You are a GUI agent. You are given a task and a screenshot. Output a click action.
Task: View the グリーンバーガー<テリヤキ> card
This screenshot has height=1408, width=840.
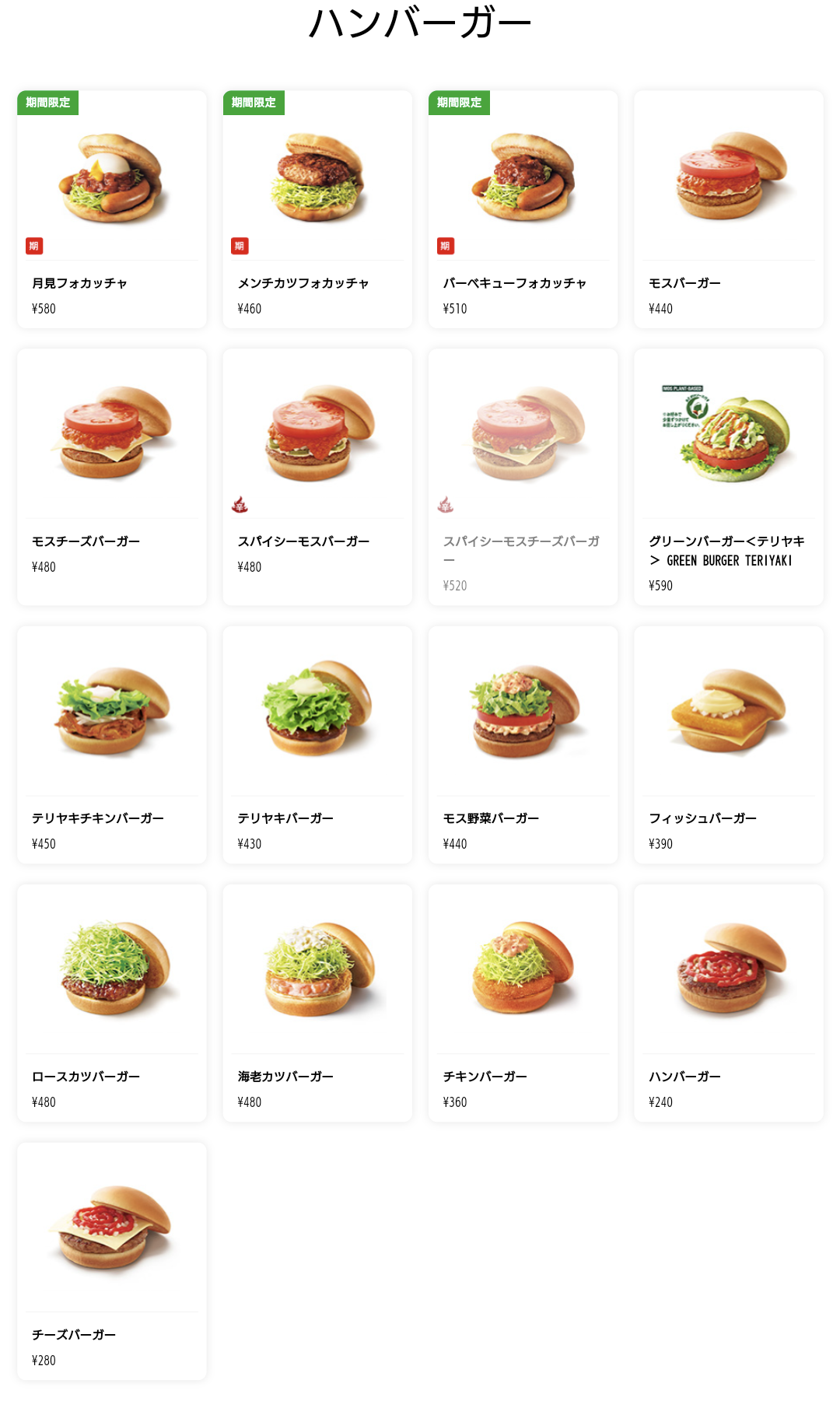point(728,476)
